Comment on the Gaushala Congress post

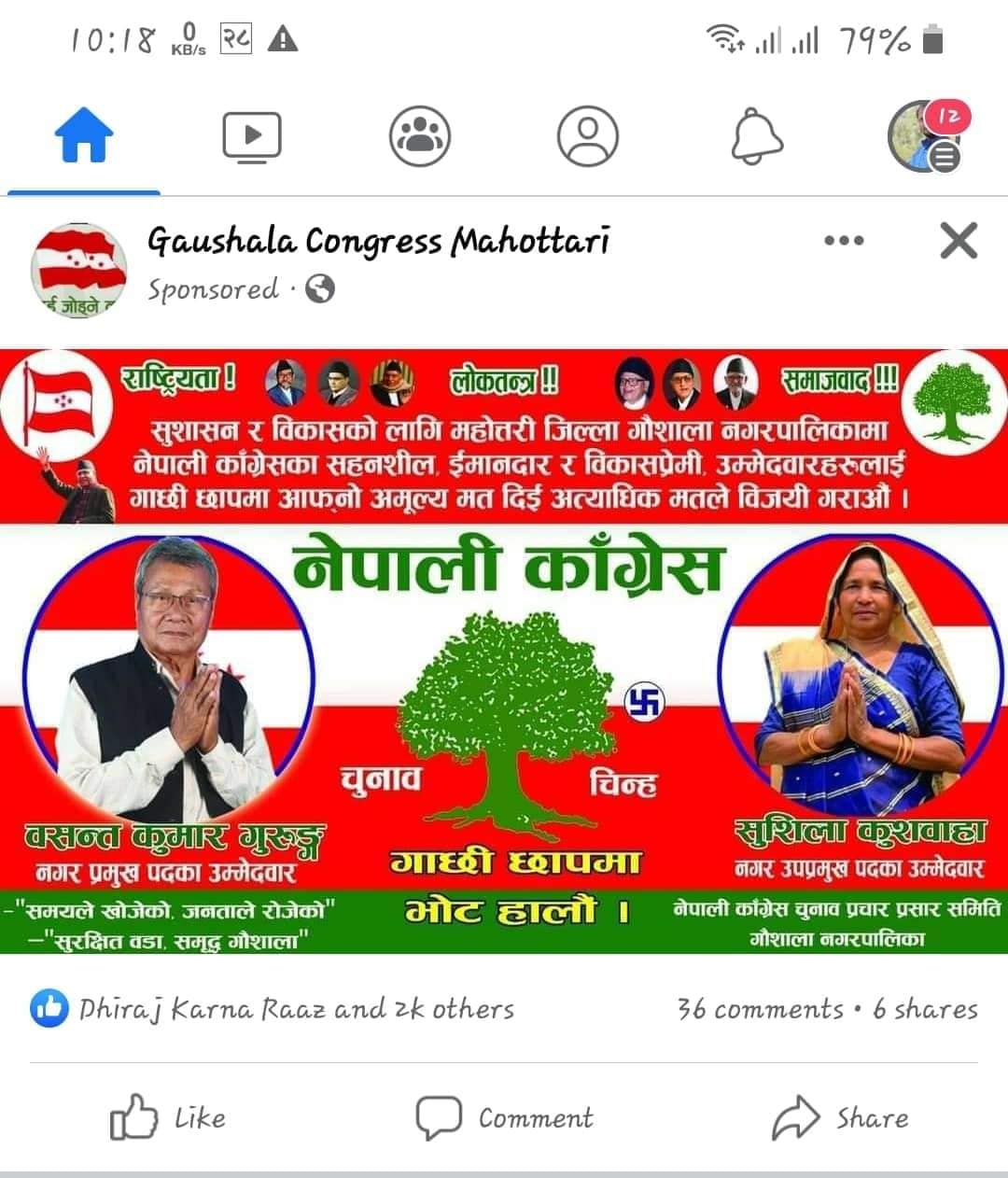click(504, 1117)
